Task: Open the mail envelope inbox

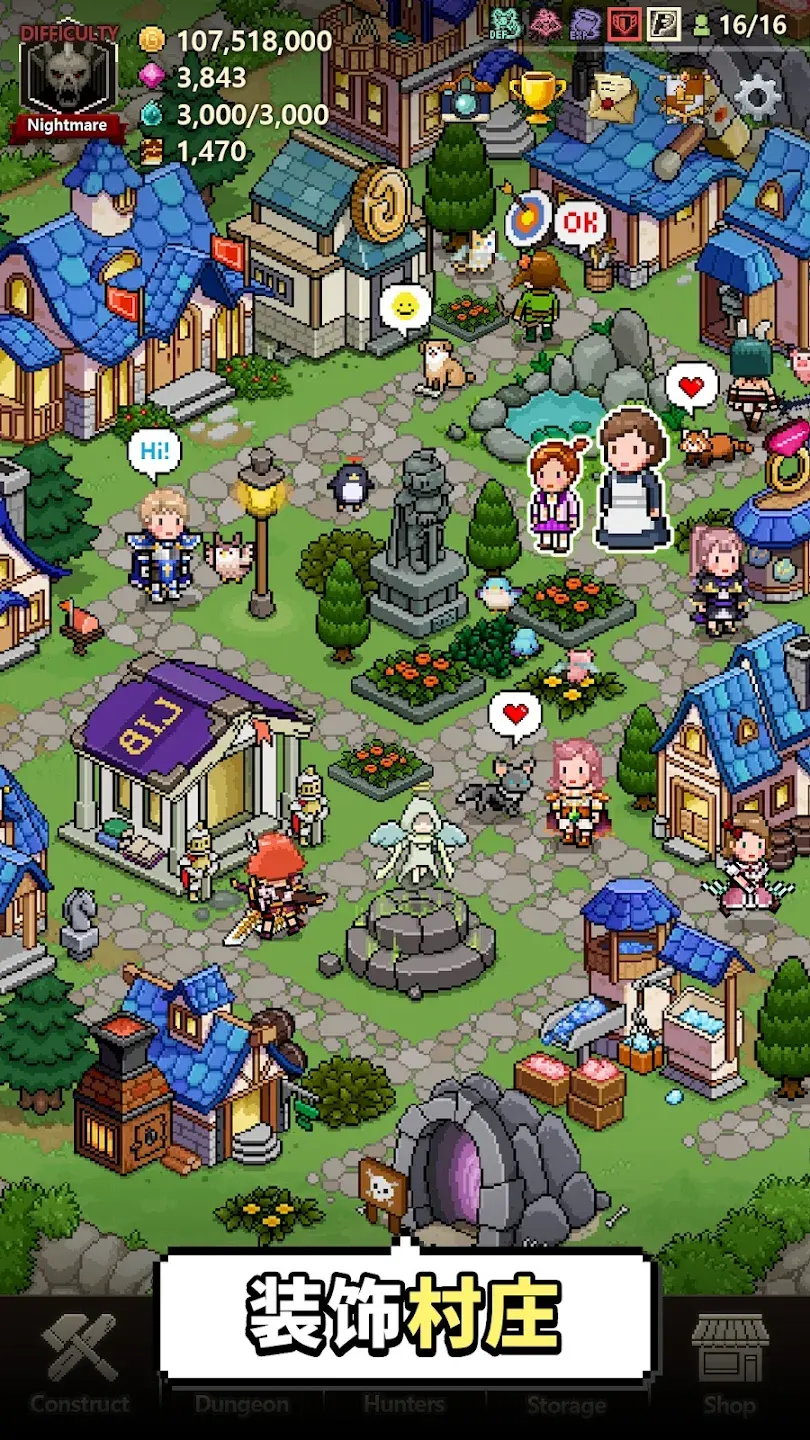Action: (x=611, y=97)
